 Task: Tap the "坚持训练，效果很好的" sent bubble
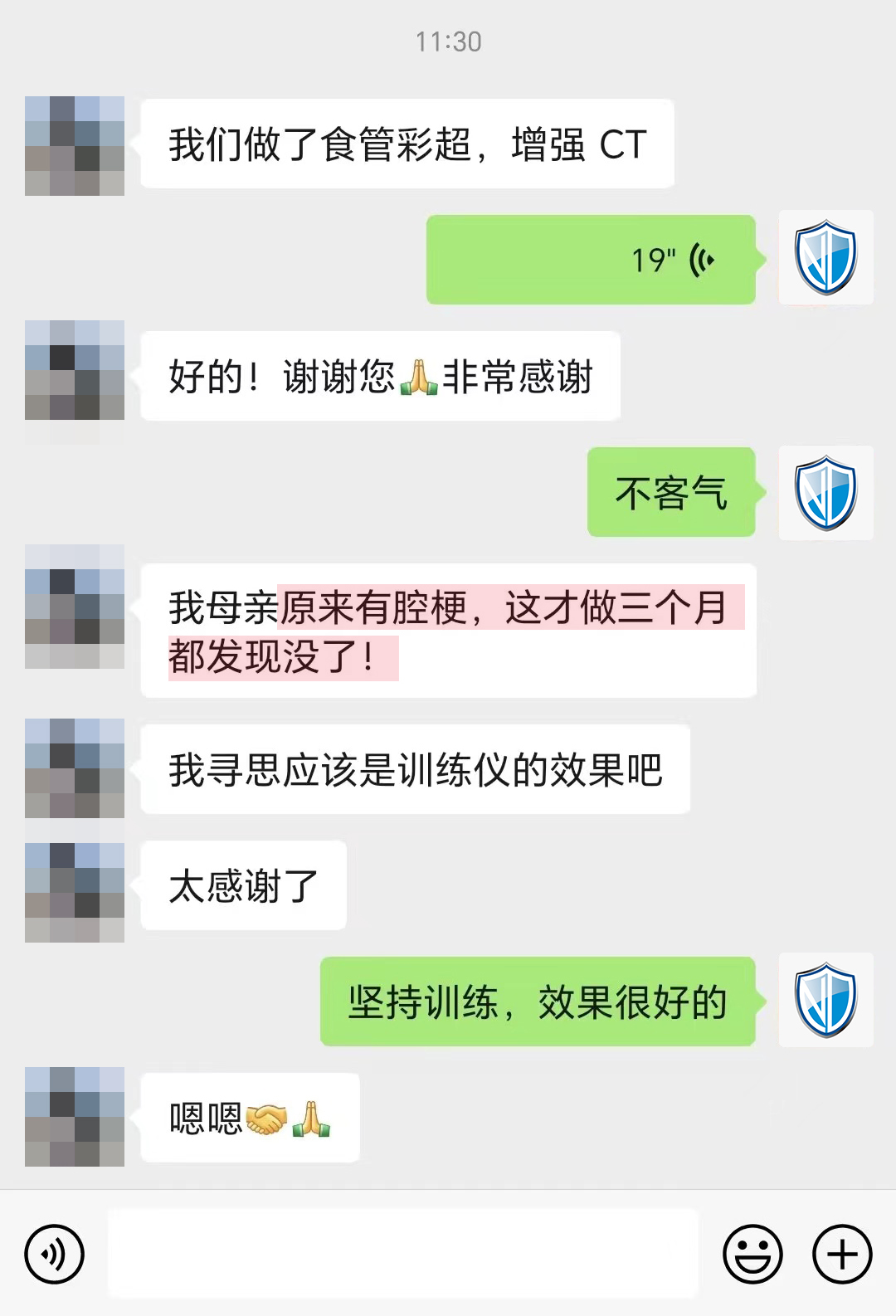point(538,1002)
